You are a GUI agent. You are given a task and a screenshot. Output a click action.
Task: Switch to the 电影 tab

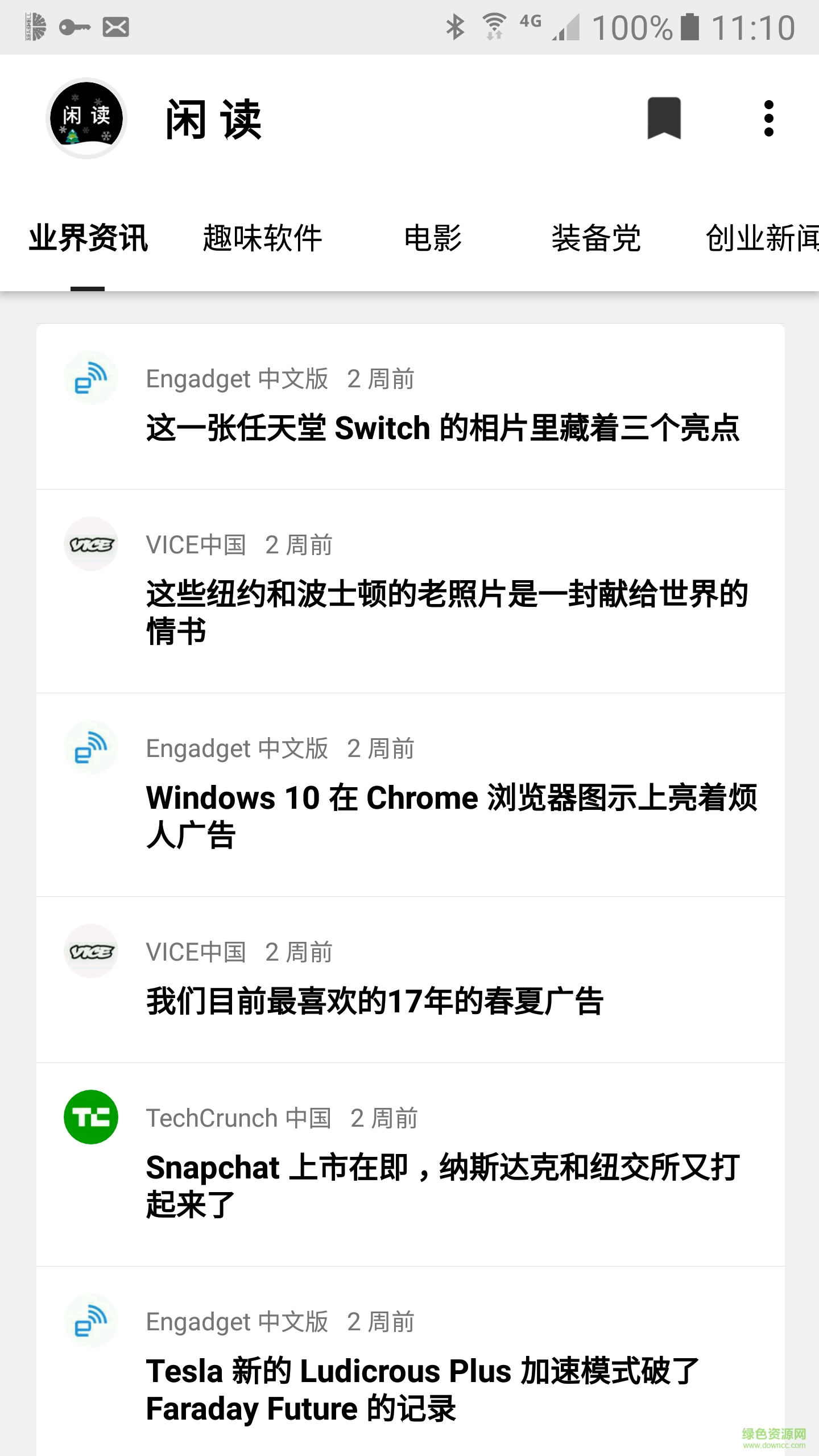point(433,238)
